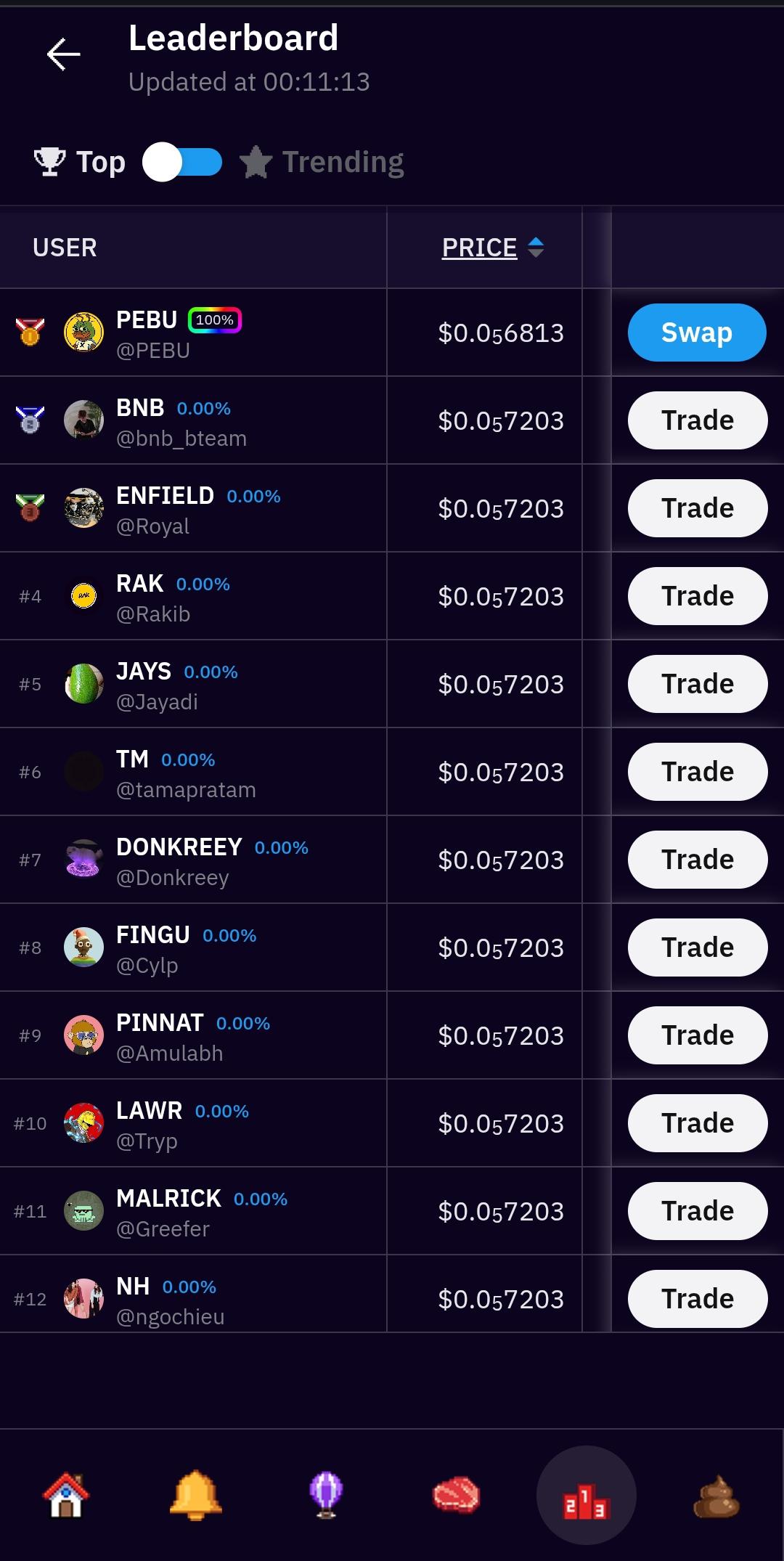Trade the ENFIELD token
The width and height of the screenshot is (784, 1561).
tap(697, 508)
